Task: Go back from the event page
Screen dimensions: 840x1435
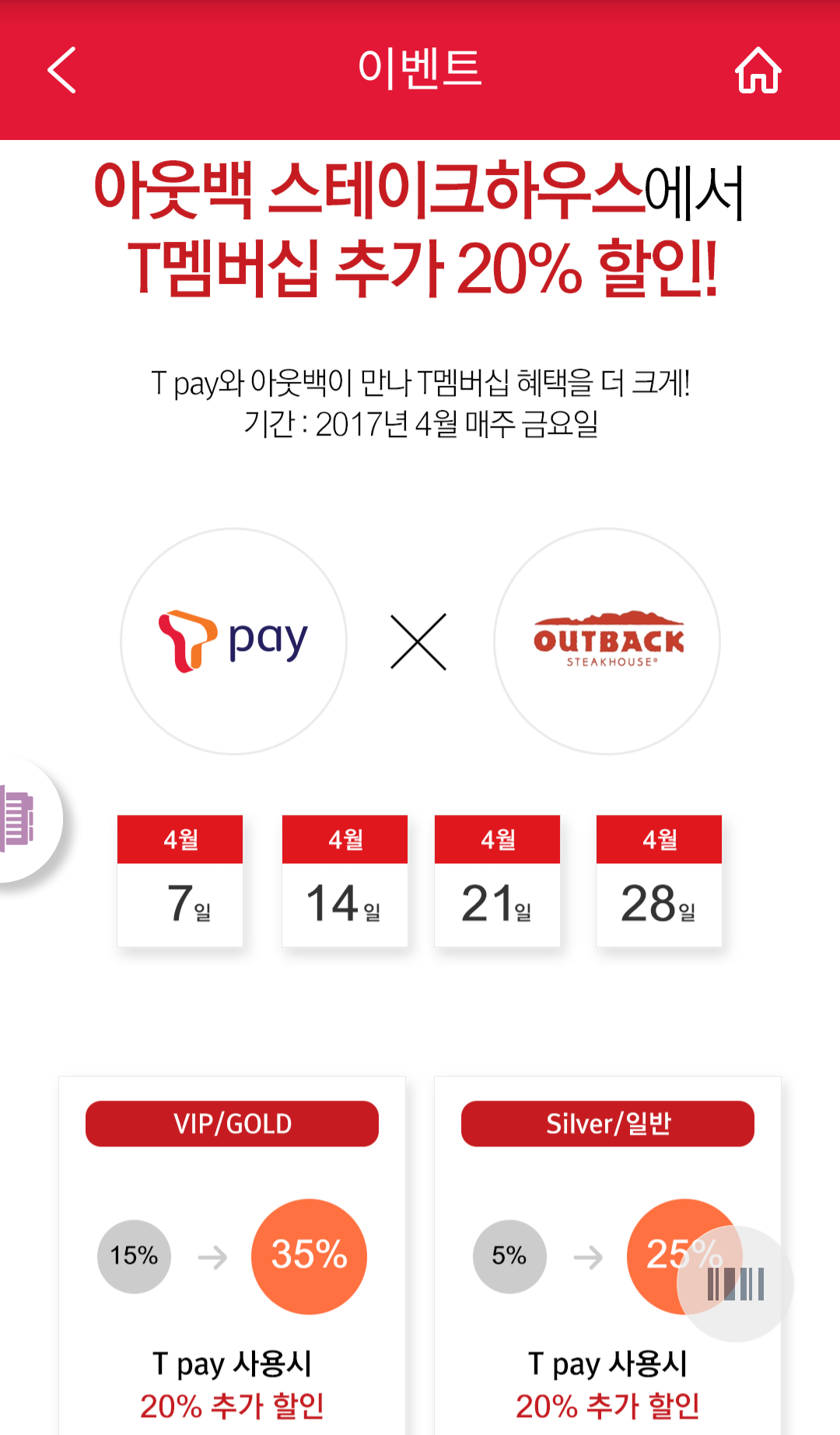Action: tap(61, 70)
